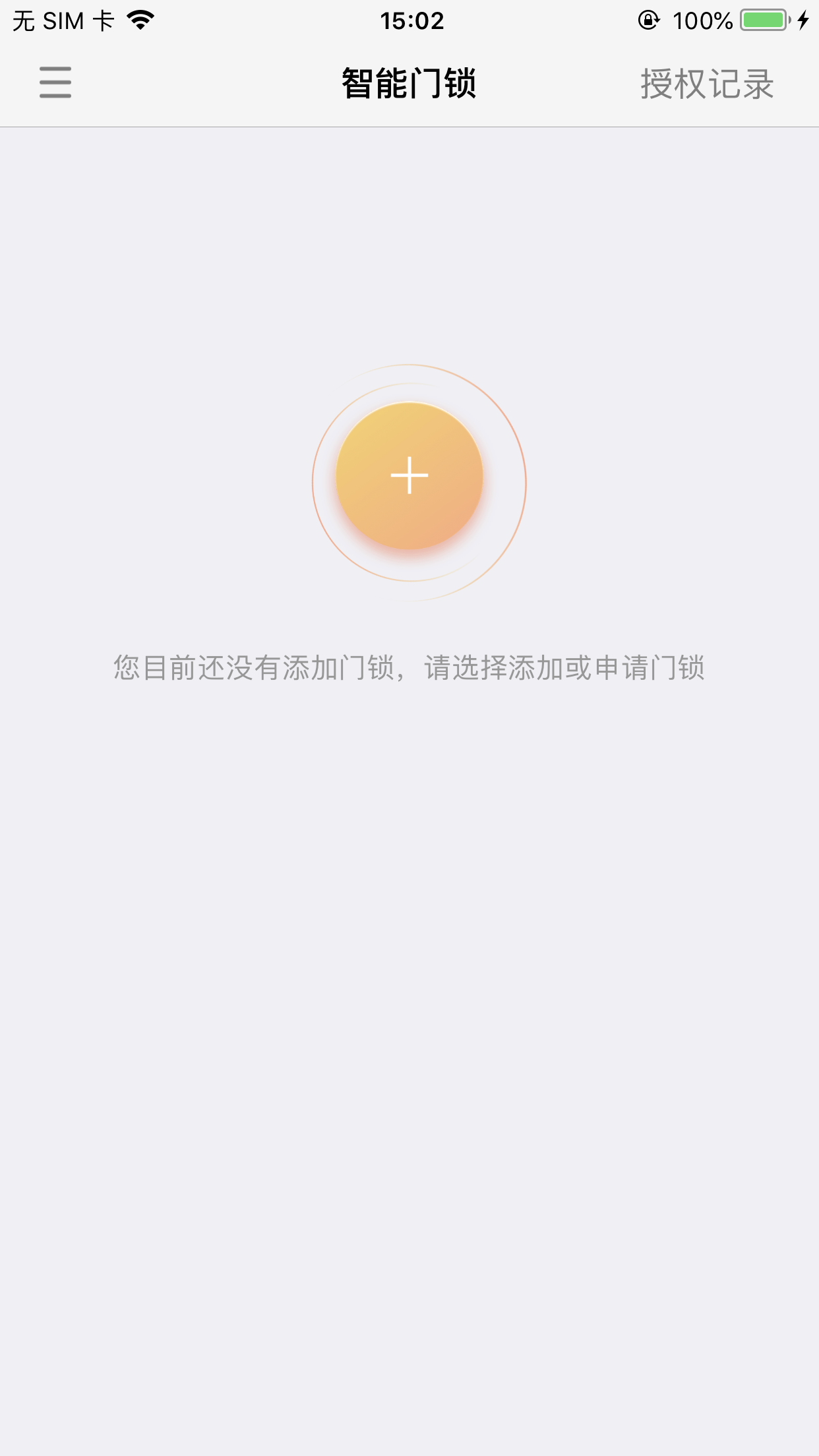
Task: Open the hamburger drawer menu
Action: 55,82
